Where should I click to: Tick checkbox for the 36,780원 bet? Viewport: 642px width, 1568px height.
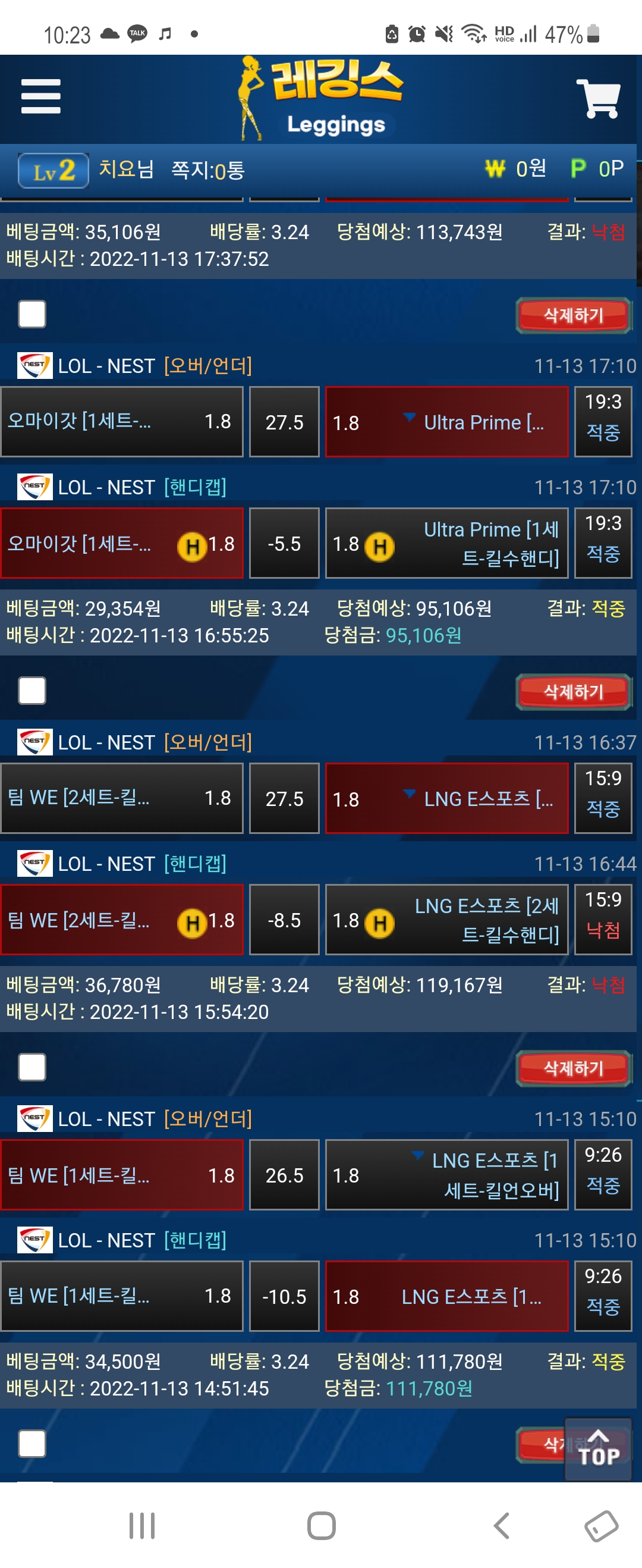(x=32, y=1067)
